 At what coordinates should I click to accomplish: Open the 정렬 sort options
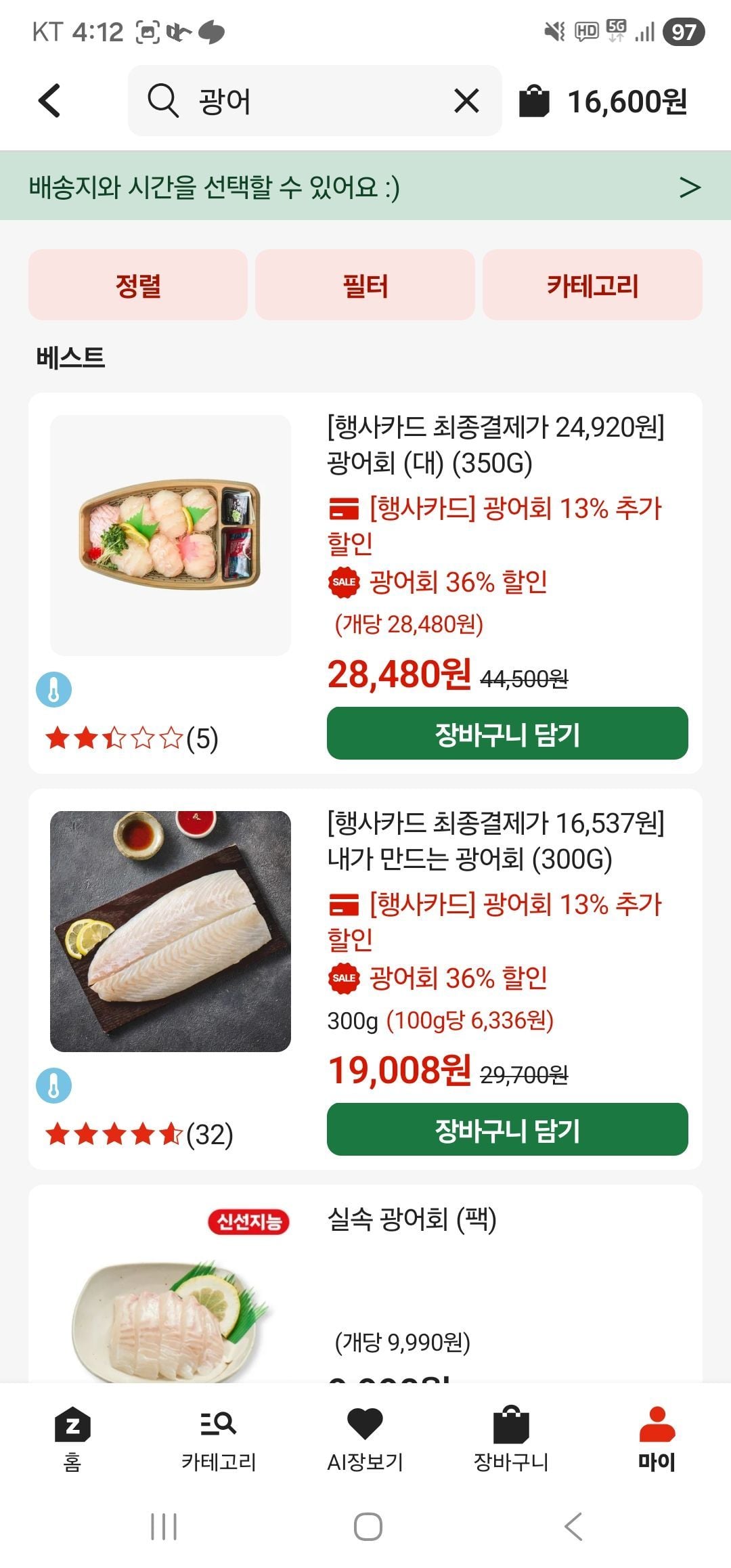[138, 285]
